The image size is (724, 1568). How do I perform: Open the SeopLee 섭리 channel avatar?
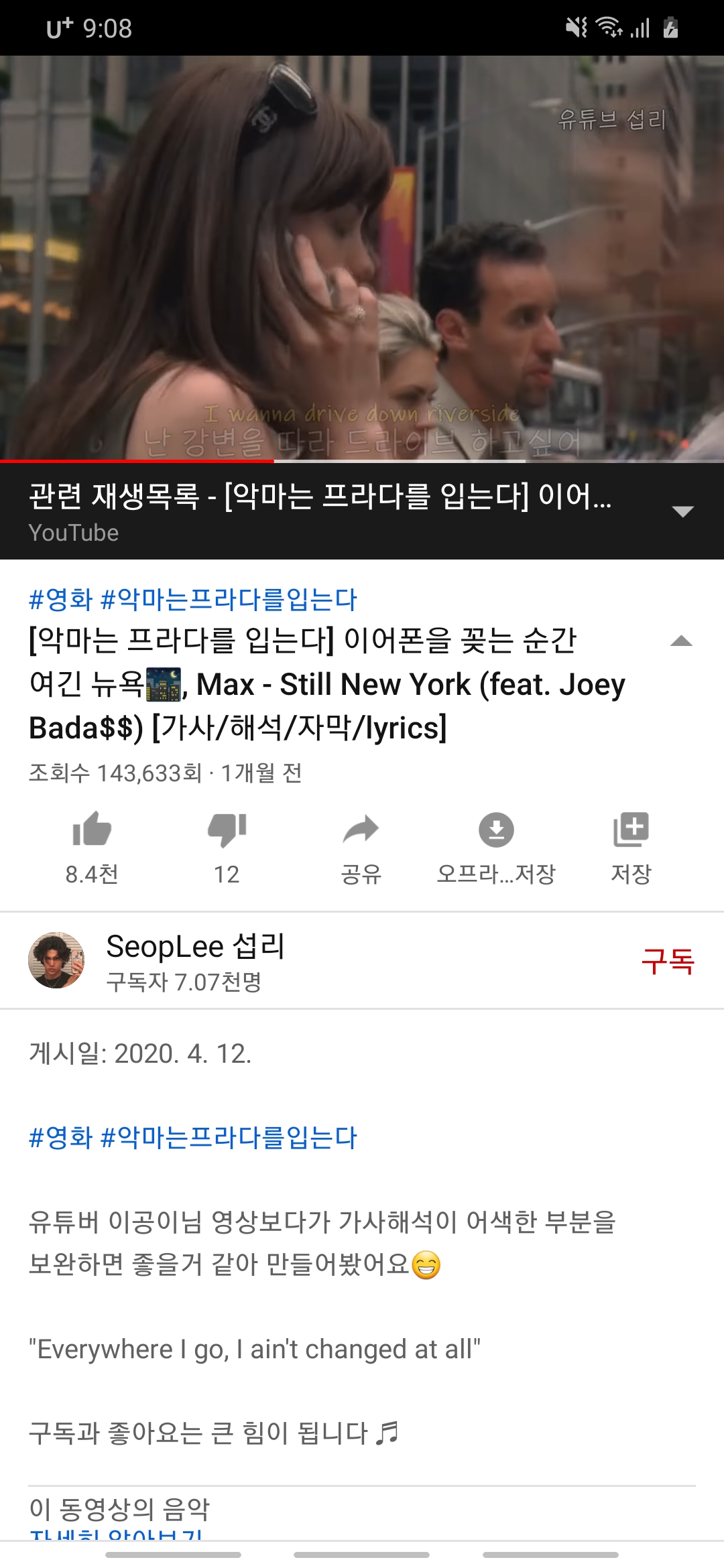point(56,960)
